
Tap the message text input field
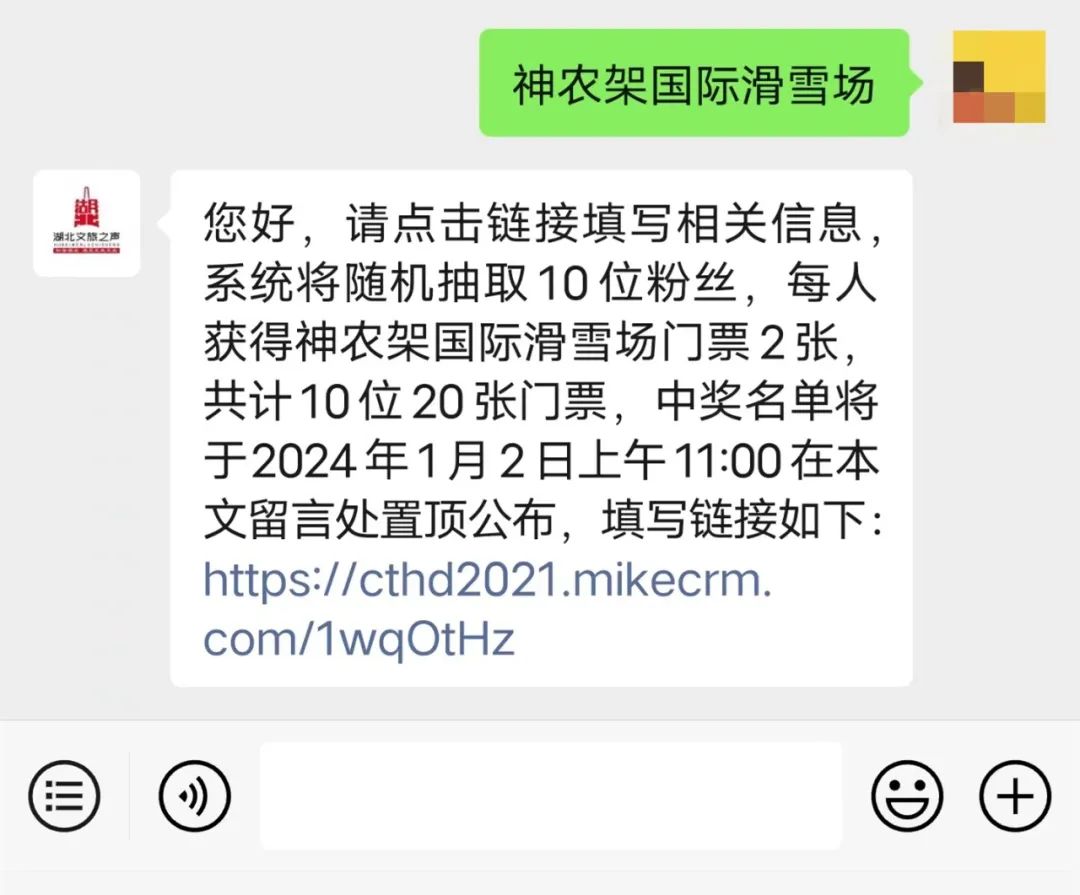pos(550,796)
